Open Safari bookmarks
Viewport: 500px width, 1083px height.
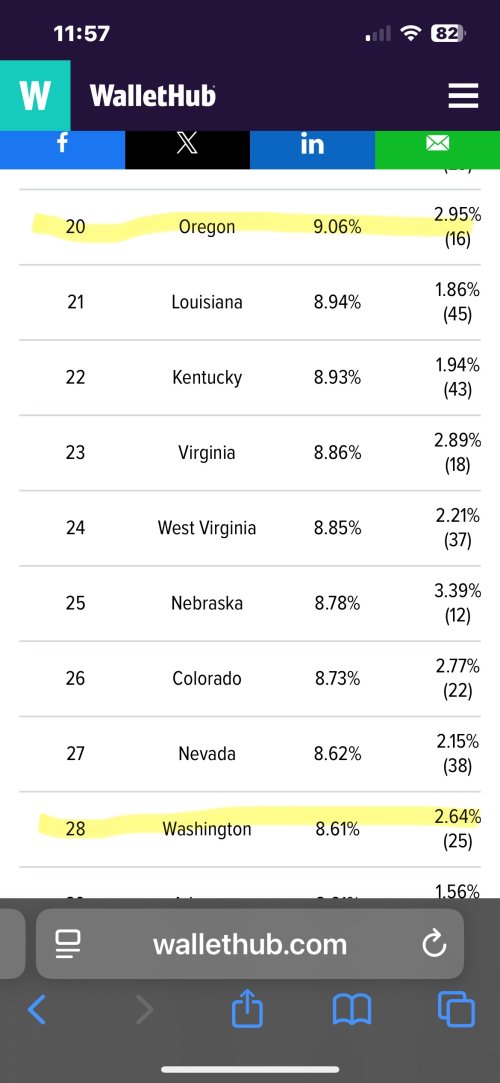coord(352,1010)
